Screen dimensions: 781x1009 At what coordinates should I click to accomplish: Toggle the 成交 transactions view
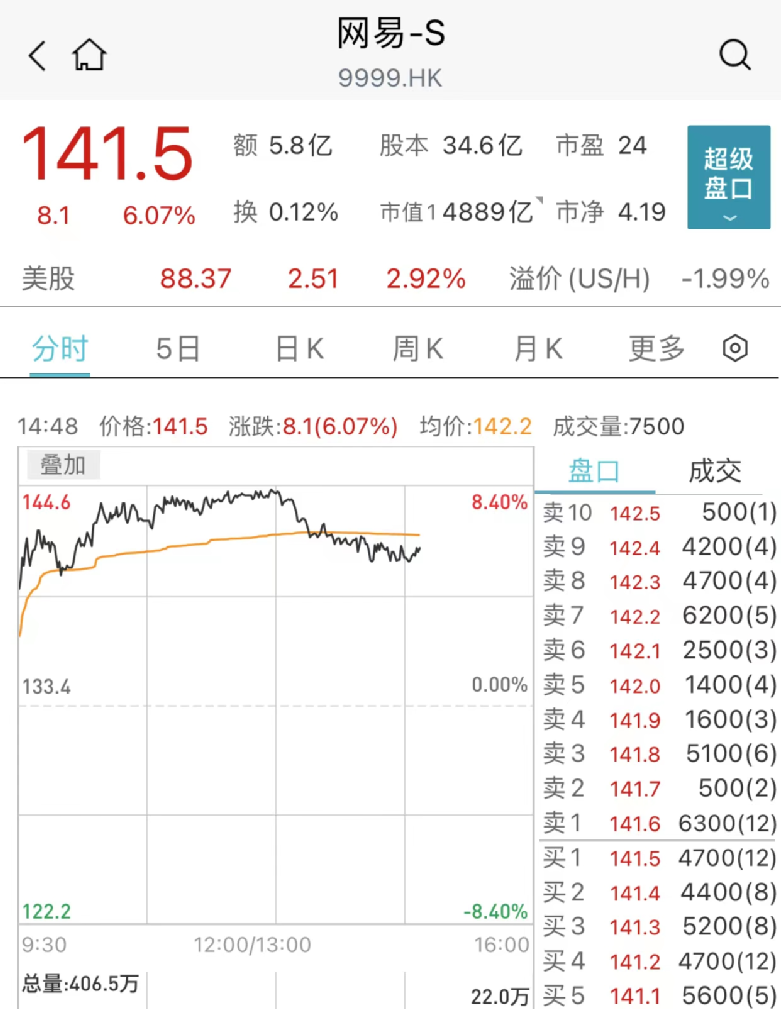pyautogui.click(x=714, y=471)
